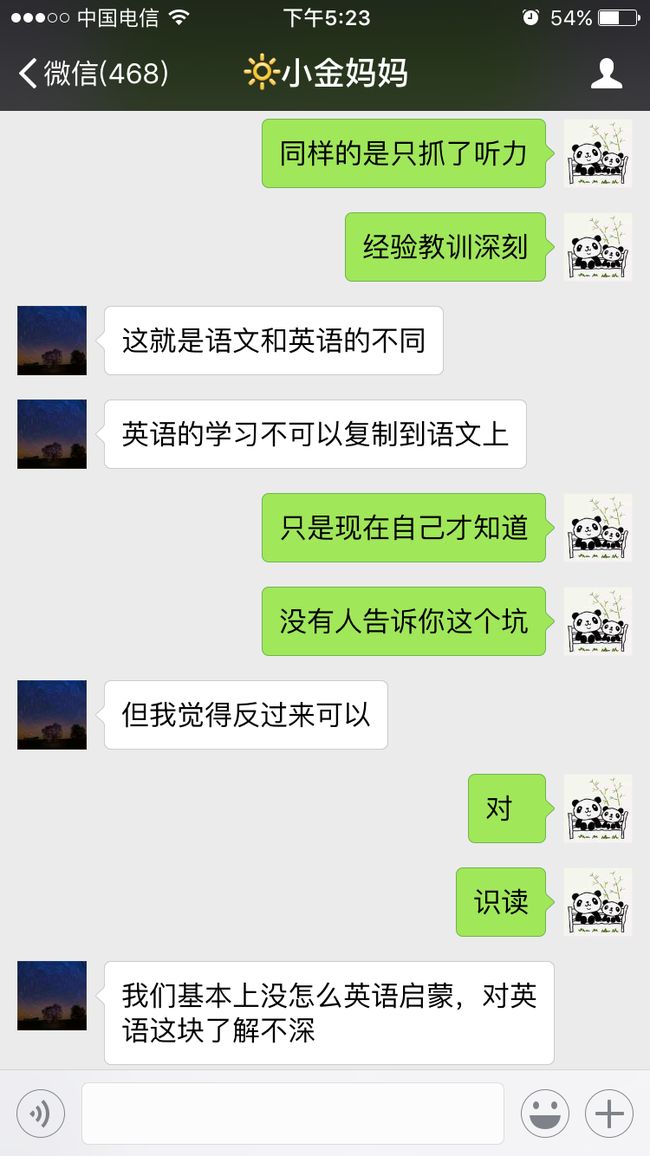This screenshot has height=1156, width=650.
Task: Switch to voice message input
Action: [x=41, y=1113]
